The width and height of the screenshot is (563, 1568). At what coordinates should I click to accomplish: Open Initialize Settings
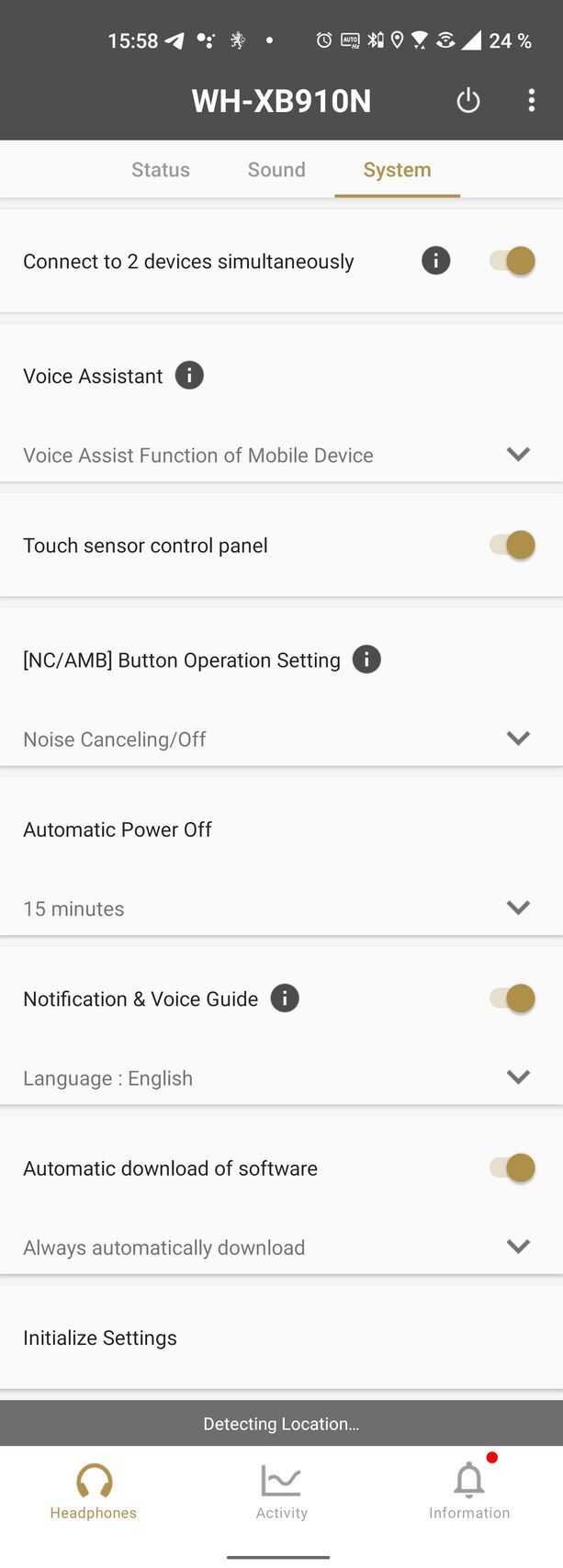(100, 1337)
